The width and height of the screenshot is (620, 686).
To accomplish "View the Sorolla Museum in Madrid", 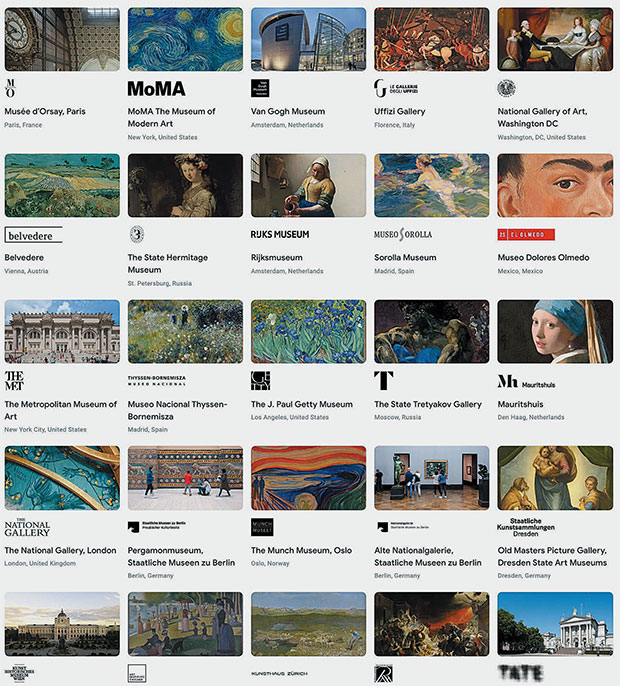I will 431,185.
